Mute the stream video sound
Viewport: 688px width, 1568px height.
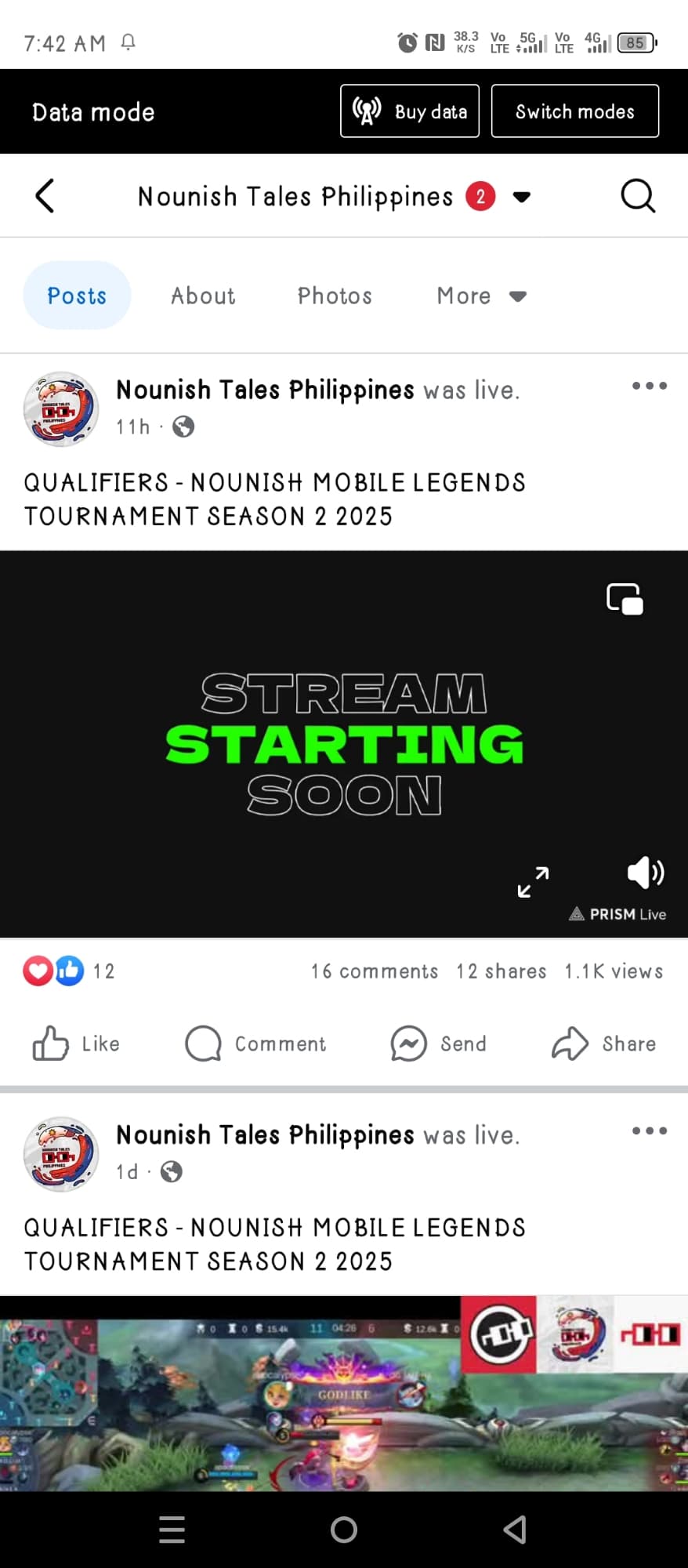pyautogui.click(x=645, y=872)
